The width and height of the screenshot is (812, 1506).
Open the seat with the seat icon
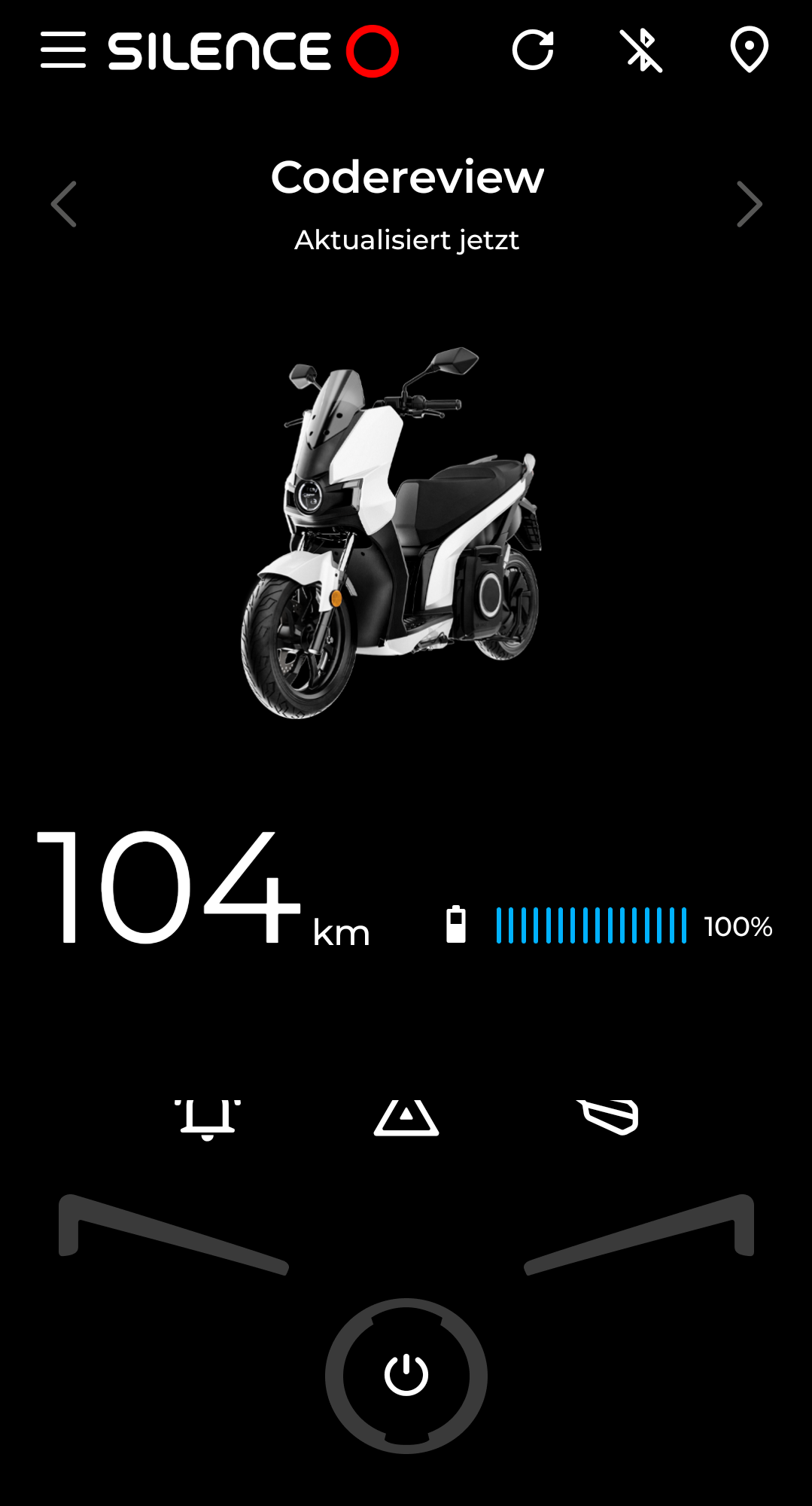[608, 1117]
